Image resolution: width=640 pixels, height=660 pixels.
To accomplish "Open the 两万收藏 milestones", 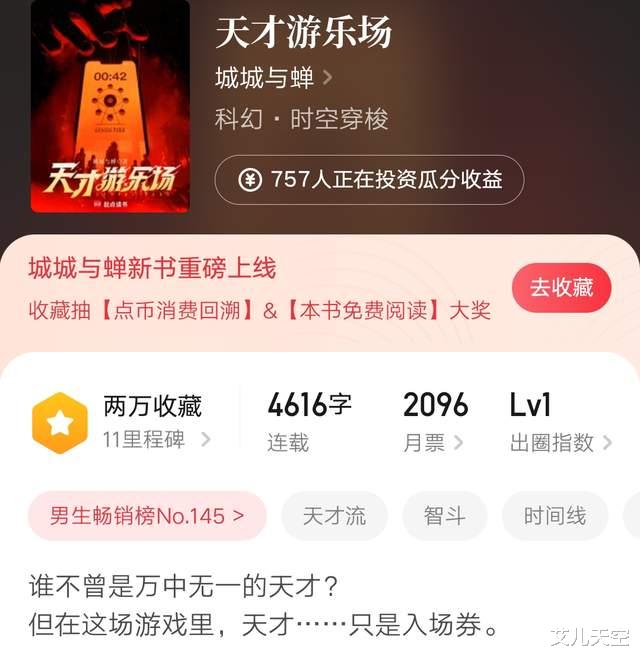I will coord(121,422).
